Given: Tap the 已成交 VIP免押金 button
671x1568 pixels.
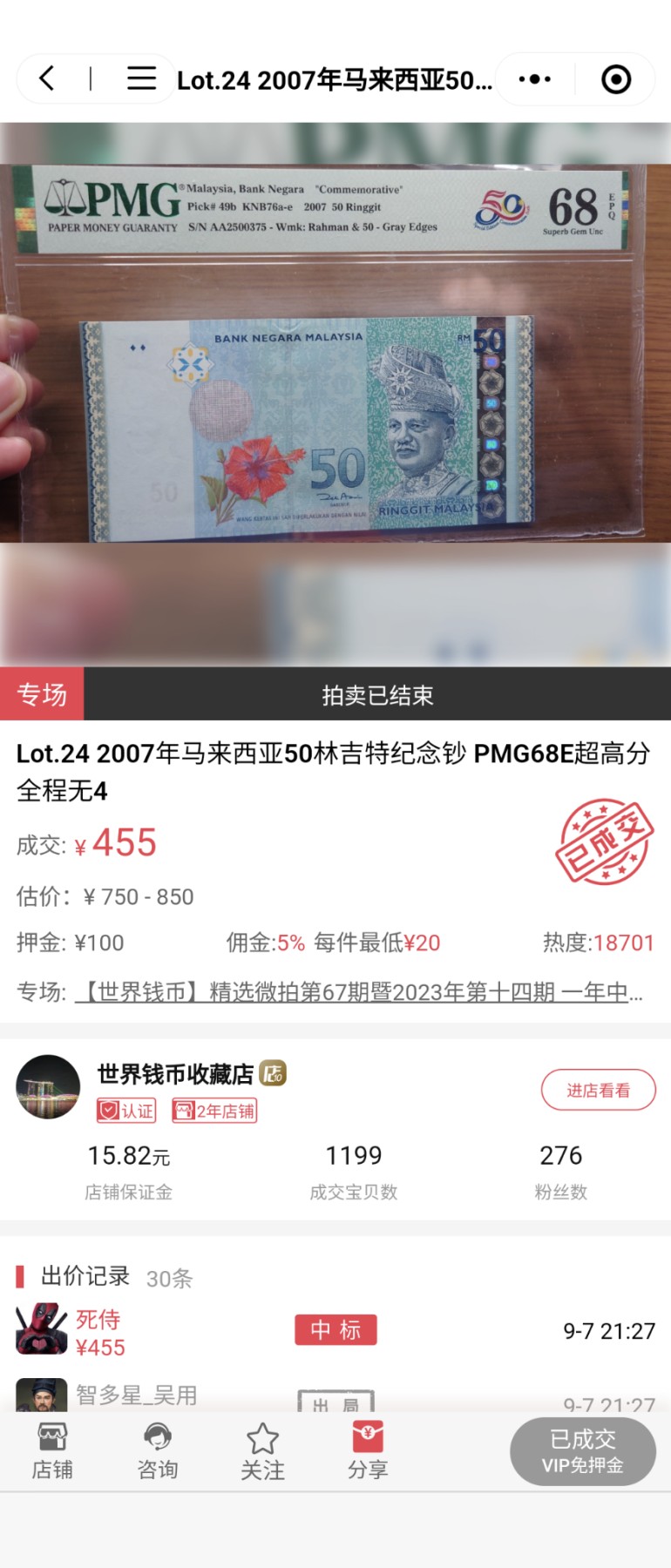Looking at the screenshot, I should coord(582,1451).
